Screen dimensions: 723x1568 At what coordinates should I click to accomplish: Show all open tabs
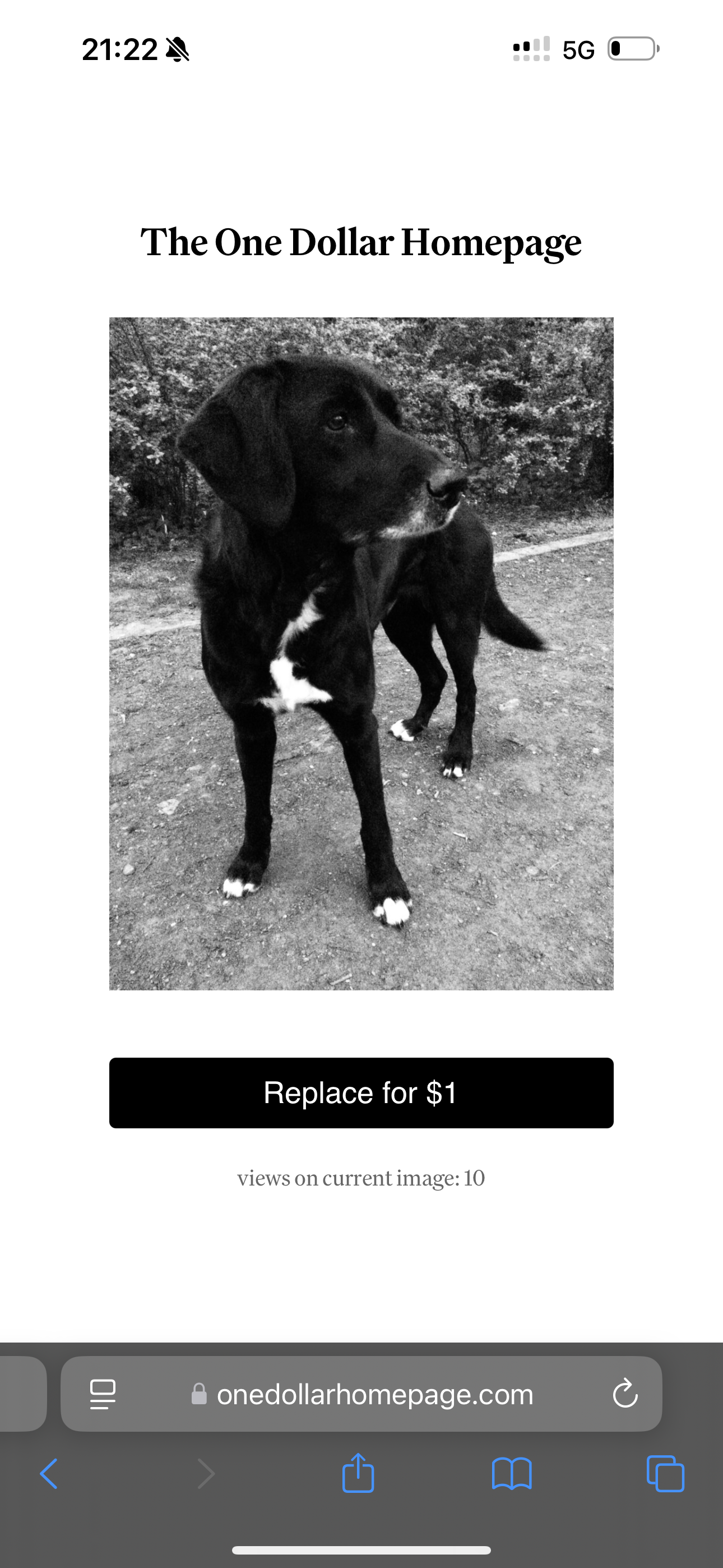coord(665,1474)
